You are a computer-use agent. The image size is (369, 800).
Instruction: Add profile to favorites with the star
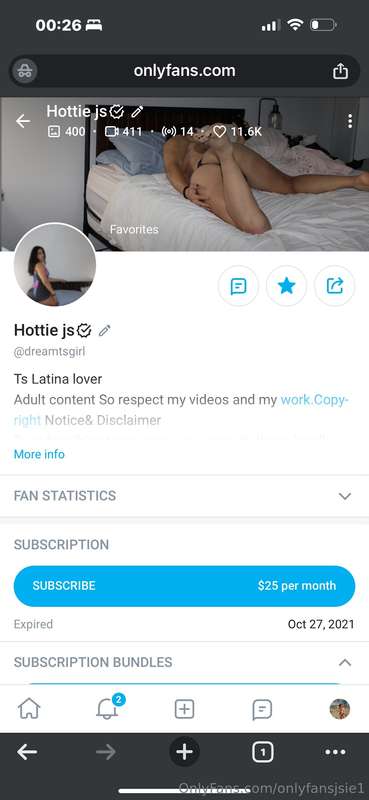point(286,286)
